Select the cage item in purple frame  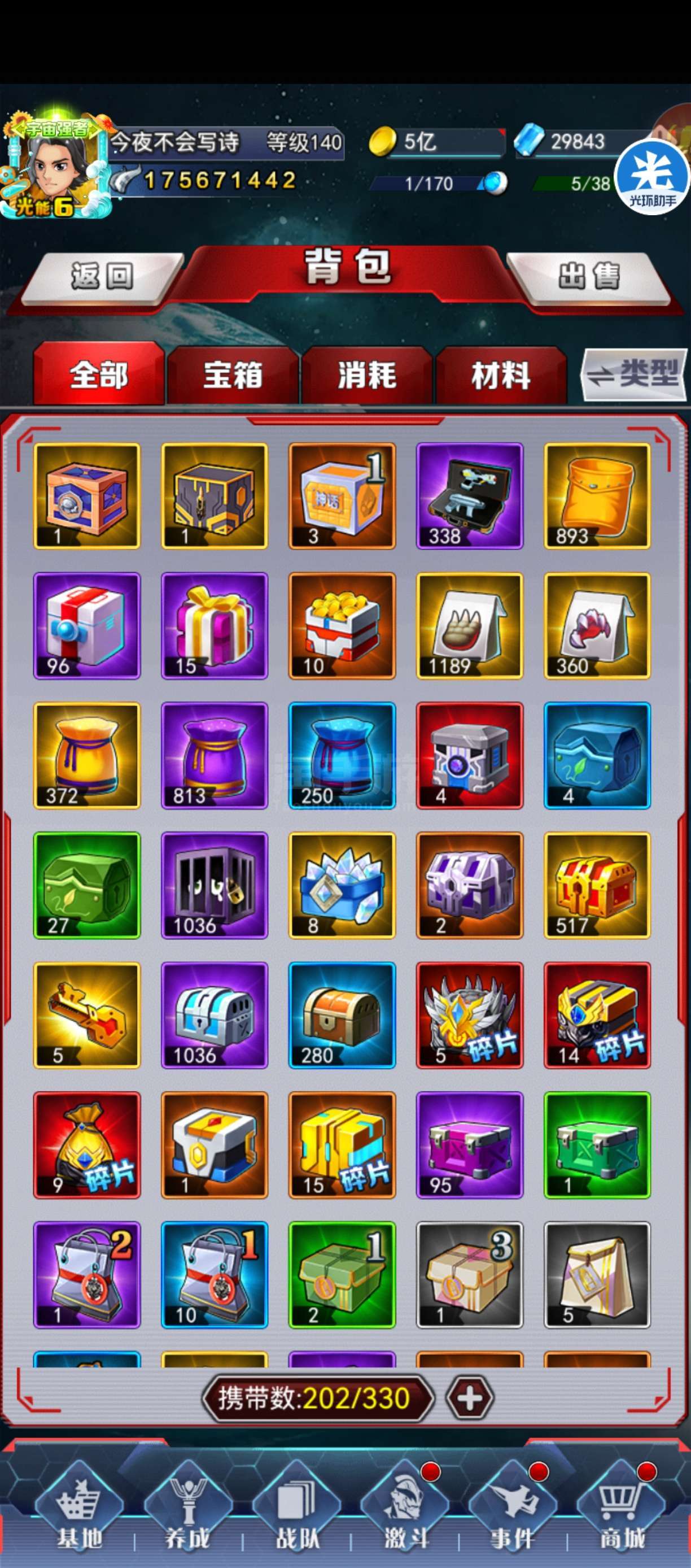214,885
